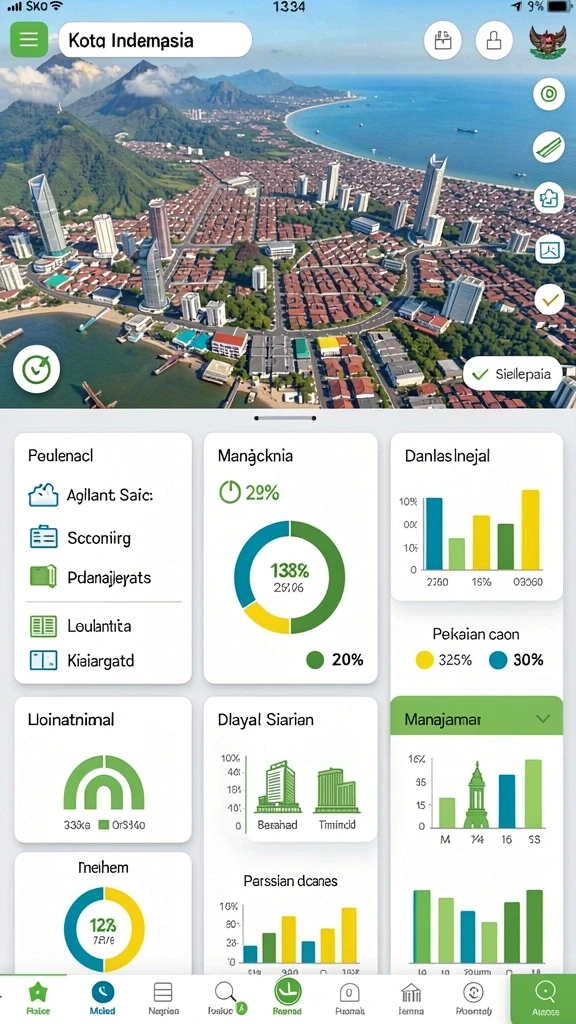
Task: Tap the puzzle piece icon on the map
Action: [549, 198]
